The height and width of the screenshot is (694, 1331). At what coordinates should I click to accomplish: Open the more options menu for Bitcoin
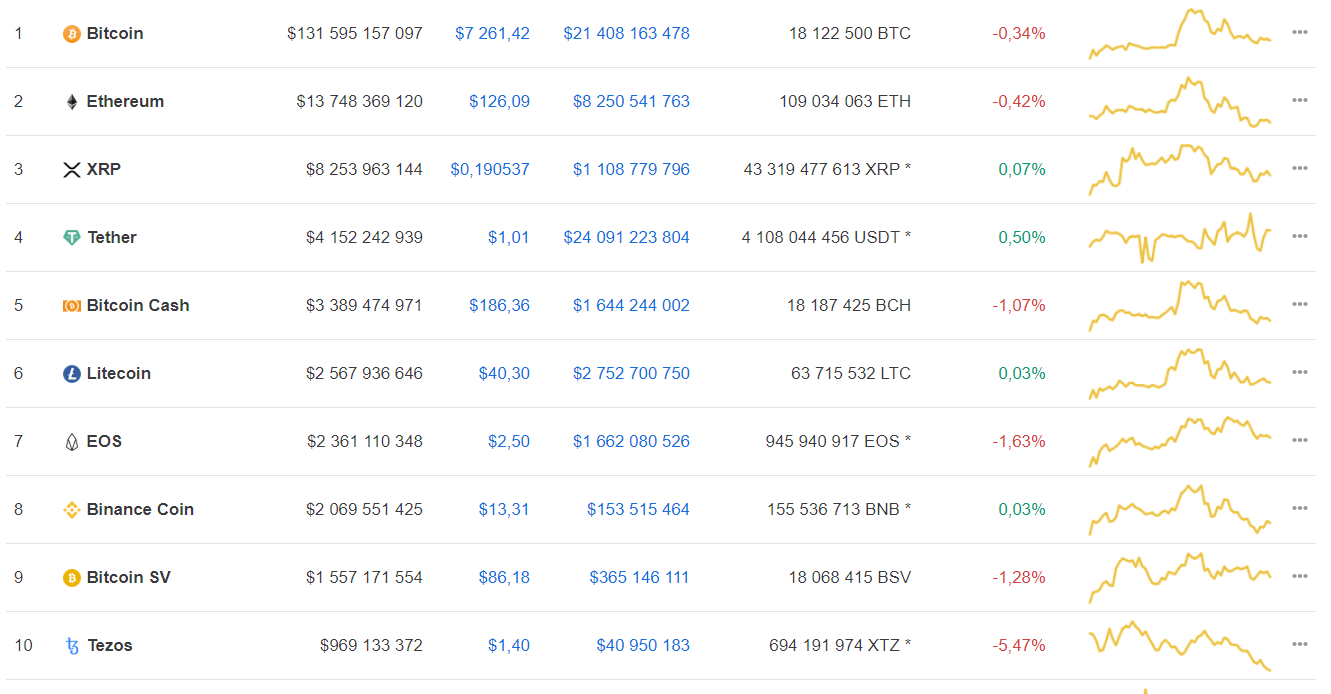(1299, 33)
